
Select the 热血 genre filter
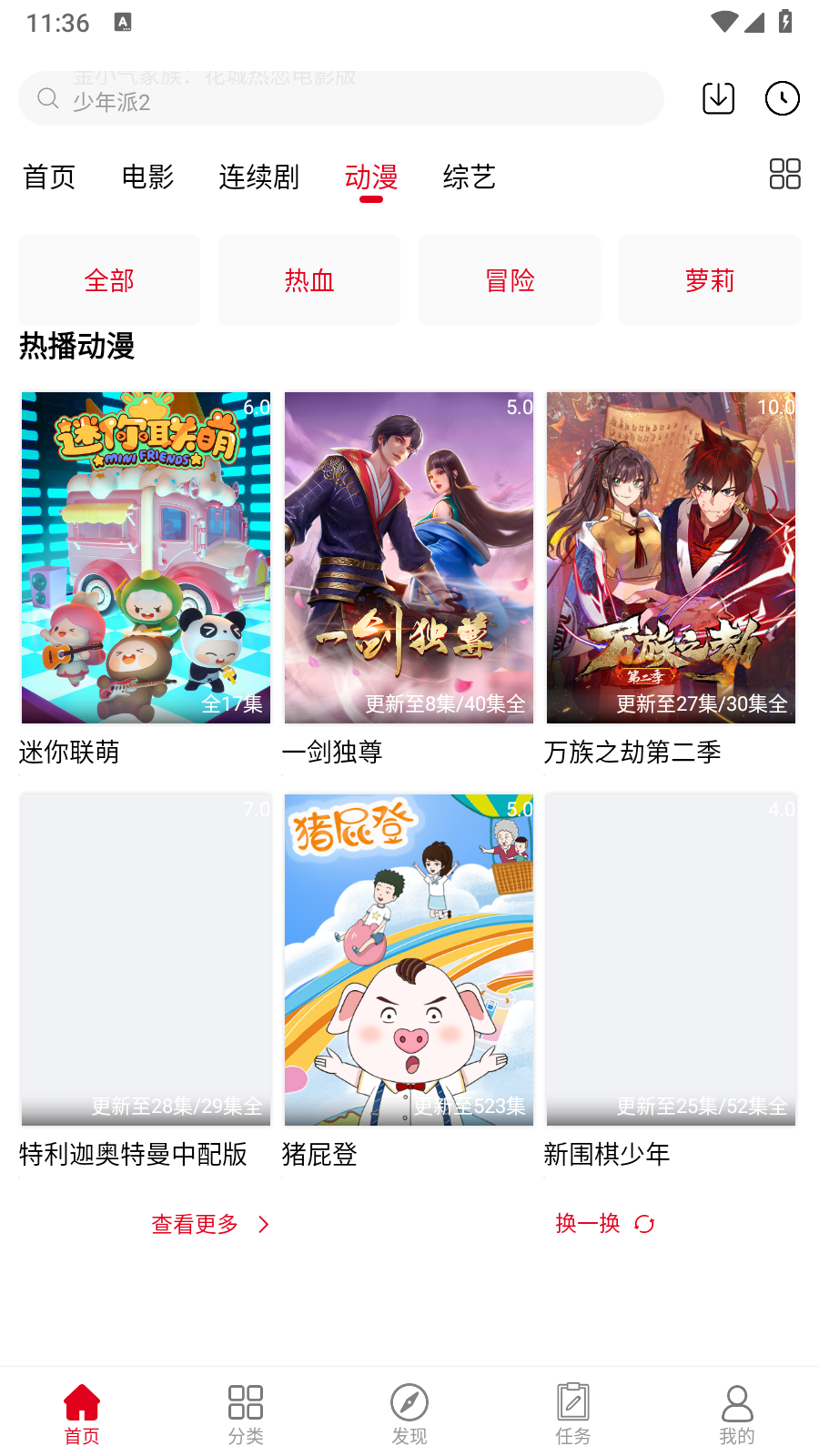[x=308, y=280]
